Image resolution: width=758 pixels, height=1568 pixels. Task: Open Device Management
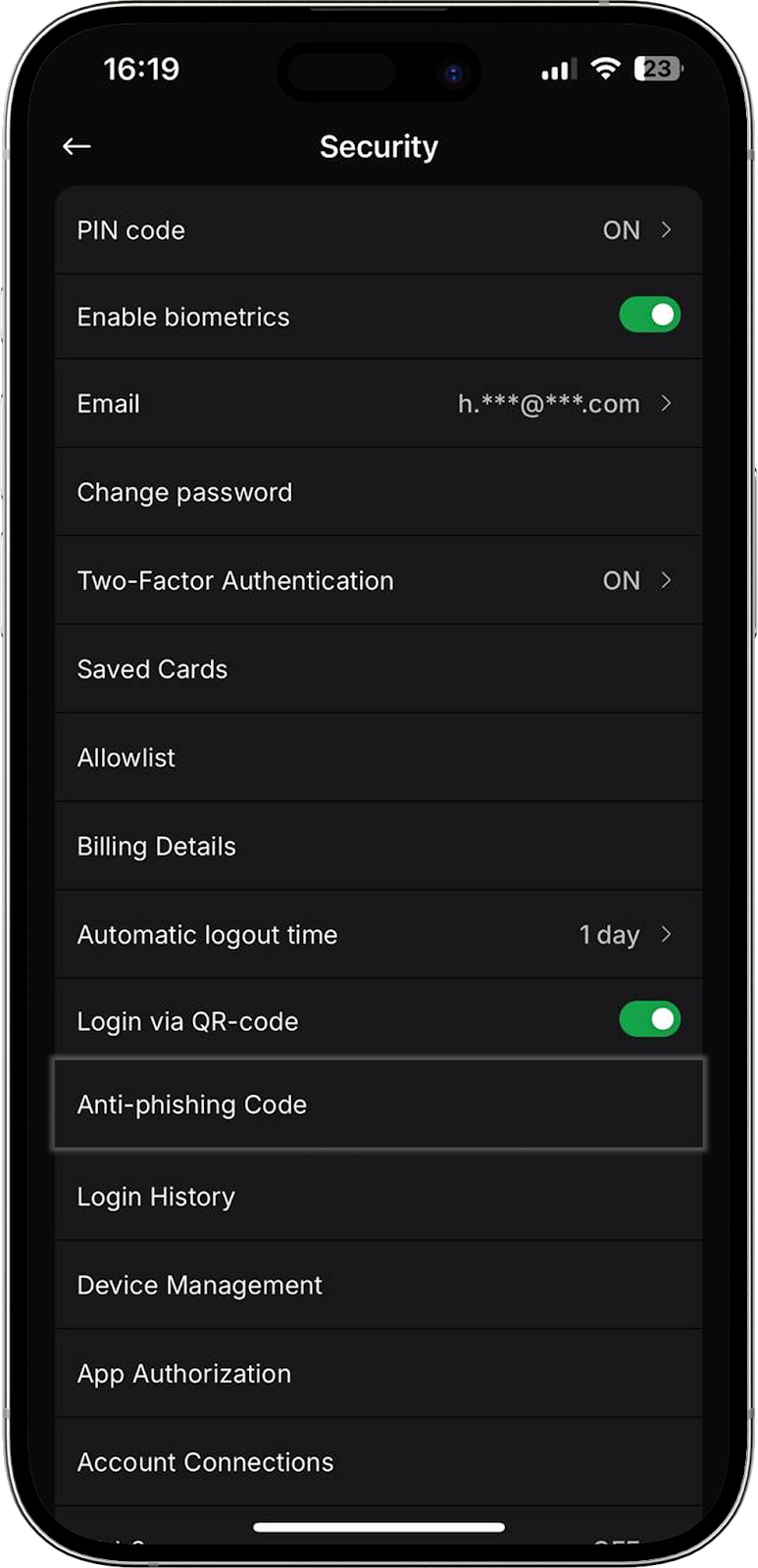(379, 1285)
